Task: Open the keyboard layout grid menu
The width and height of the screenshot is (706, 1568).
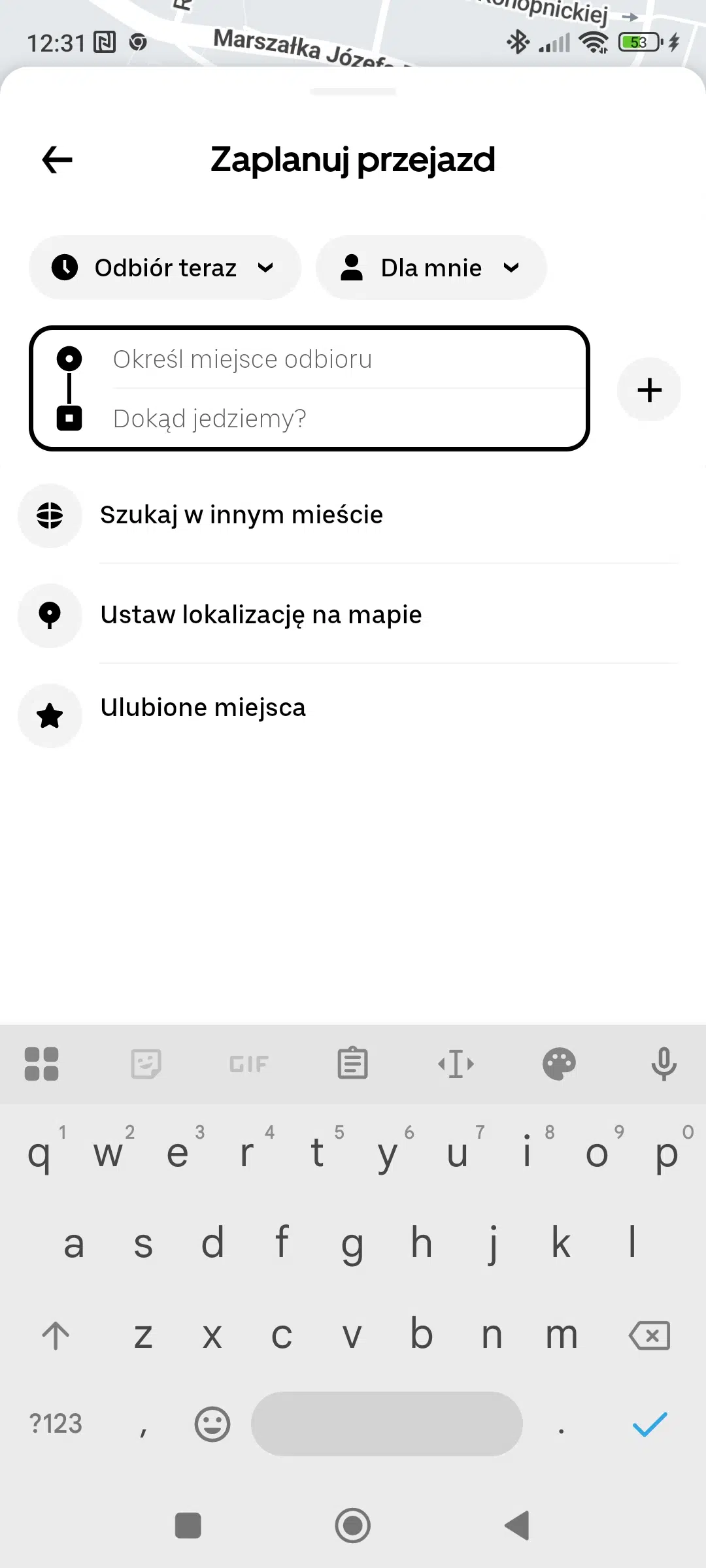Action: [x=42, y=1064]
